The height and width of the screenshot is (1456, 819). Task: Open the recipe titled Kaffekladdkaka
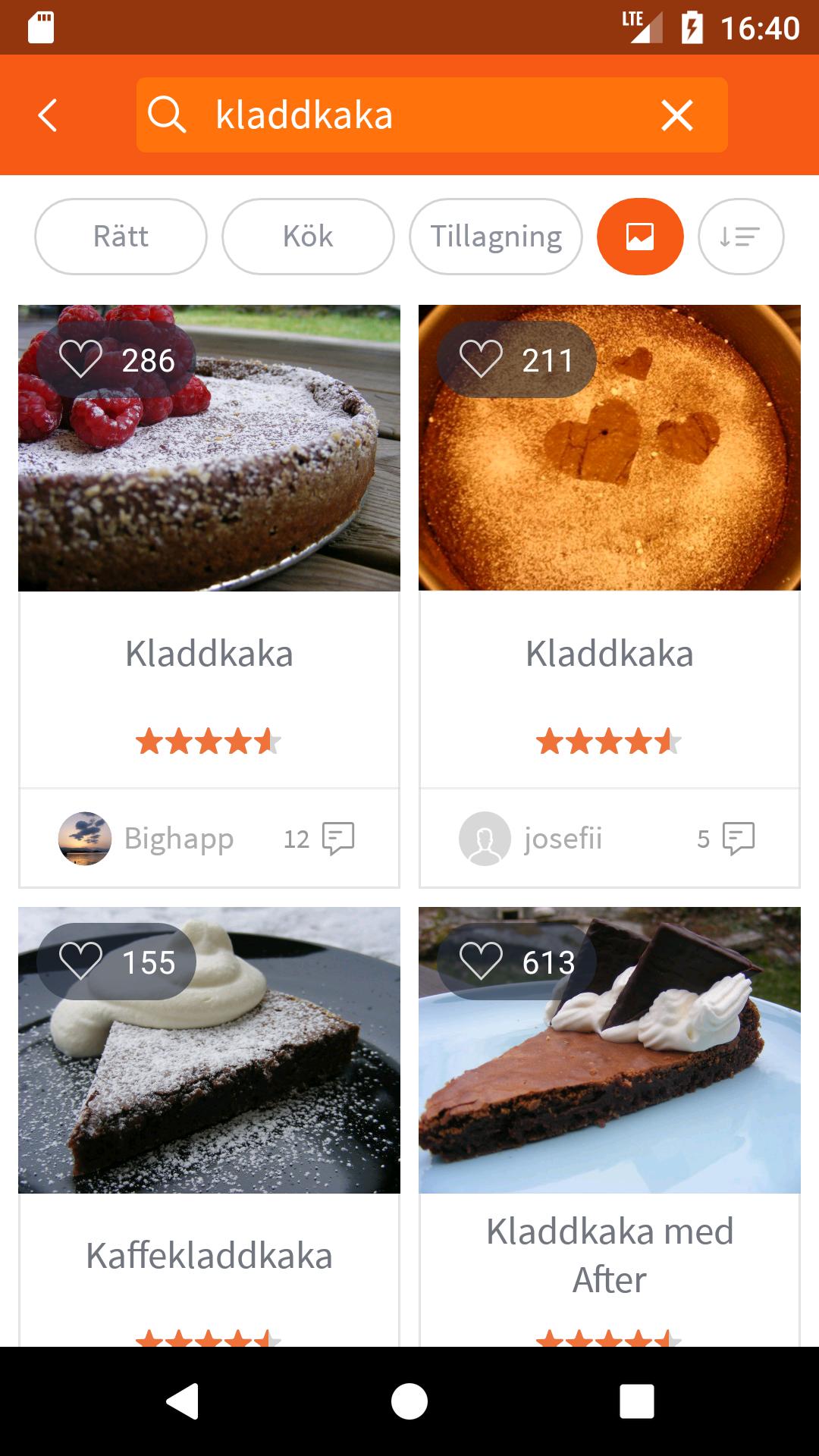209,1255
